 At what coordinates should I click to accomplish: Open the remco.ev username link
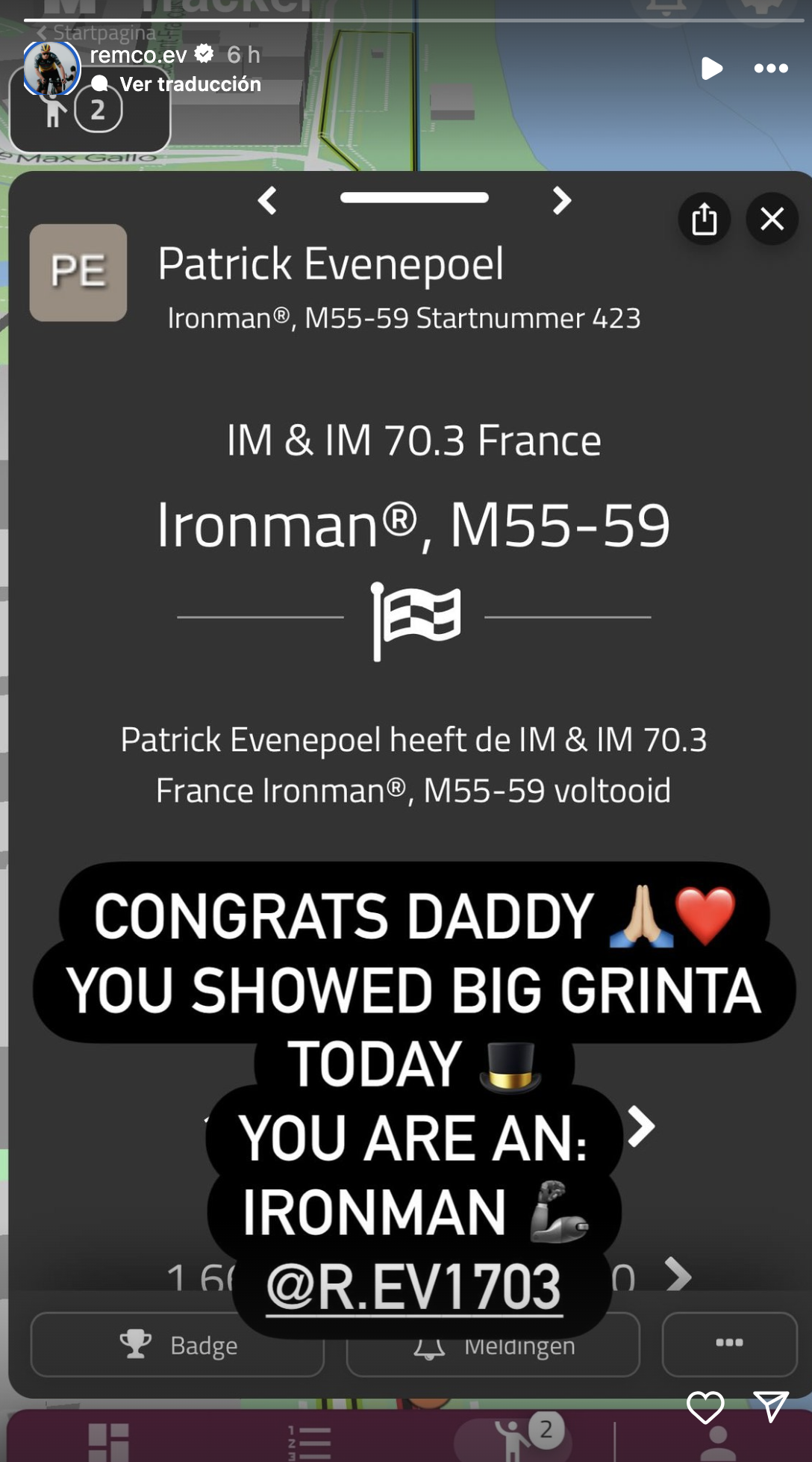(x=139, y=55)
